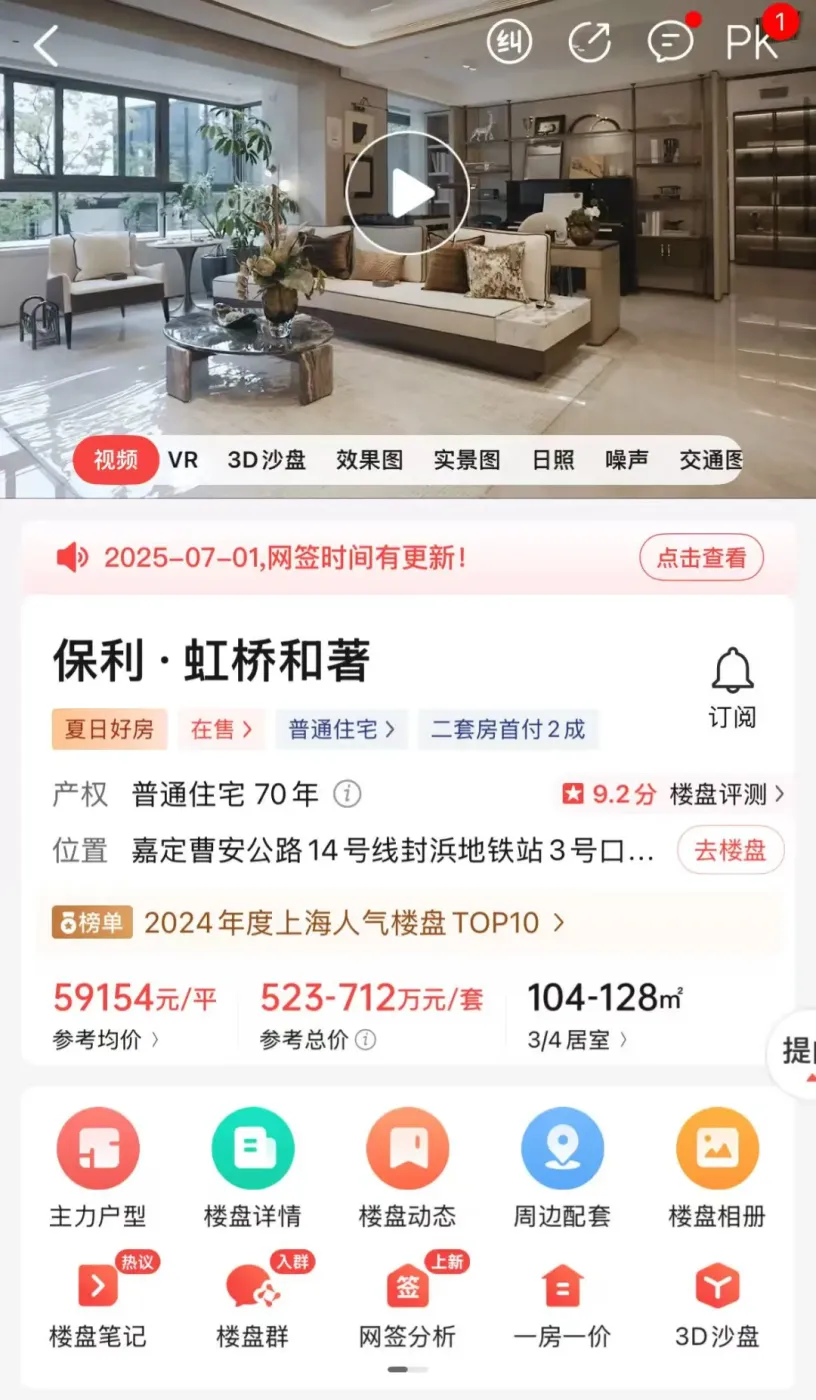Subscribe with the 订阅 bell
Image resolution: width=816 pixels, height=1400 pixels.
pos(732,687)
